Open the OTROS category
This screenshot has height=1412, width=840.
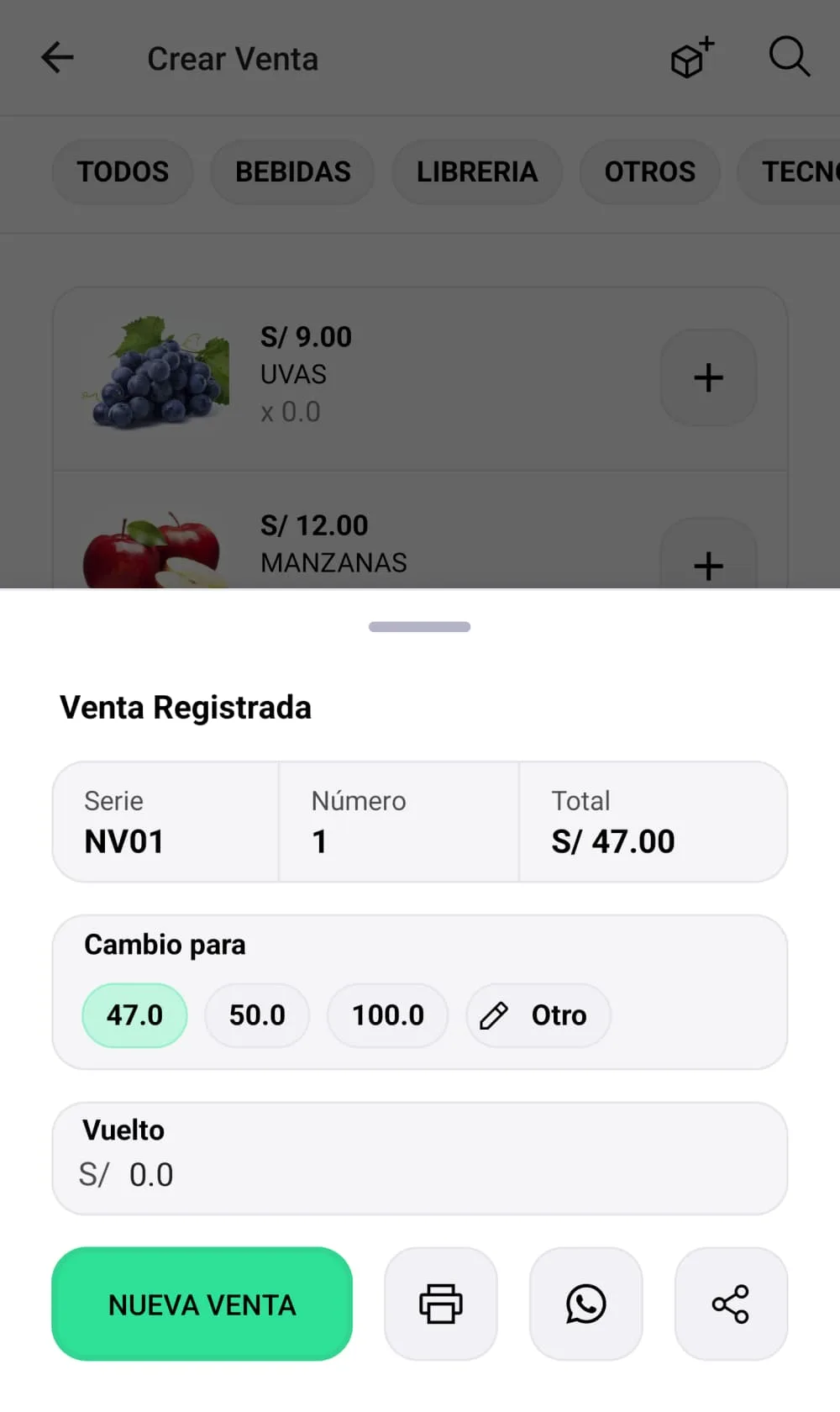pyautogui.click(x=650, y=172)
